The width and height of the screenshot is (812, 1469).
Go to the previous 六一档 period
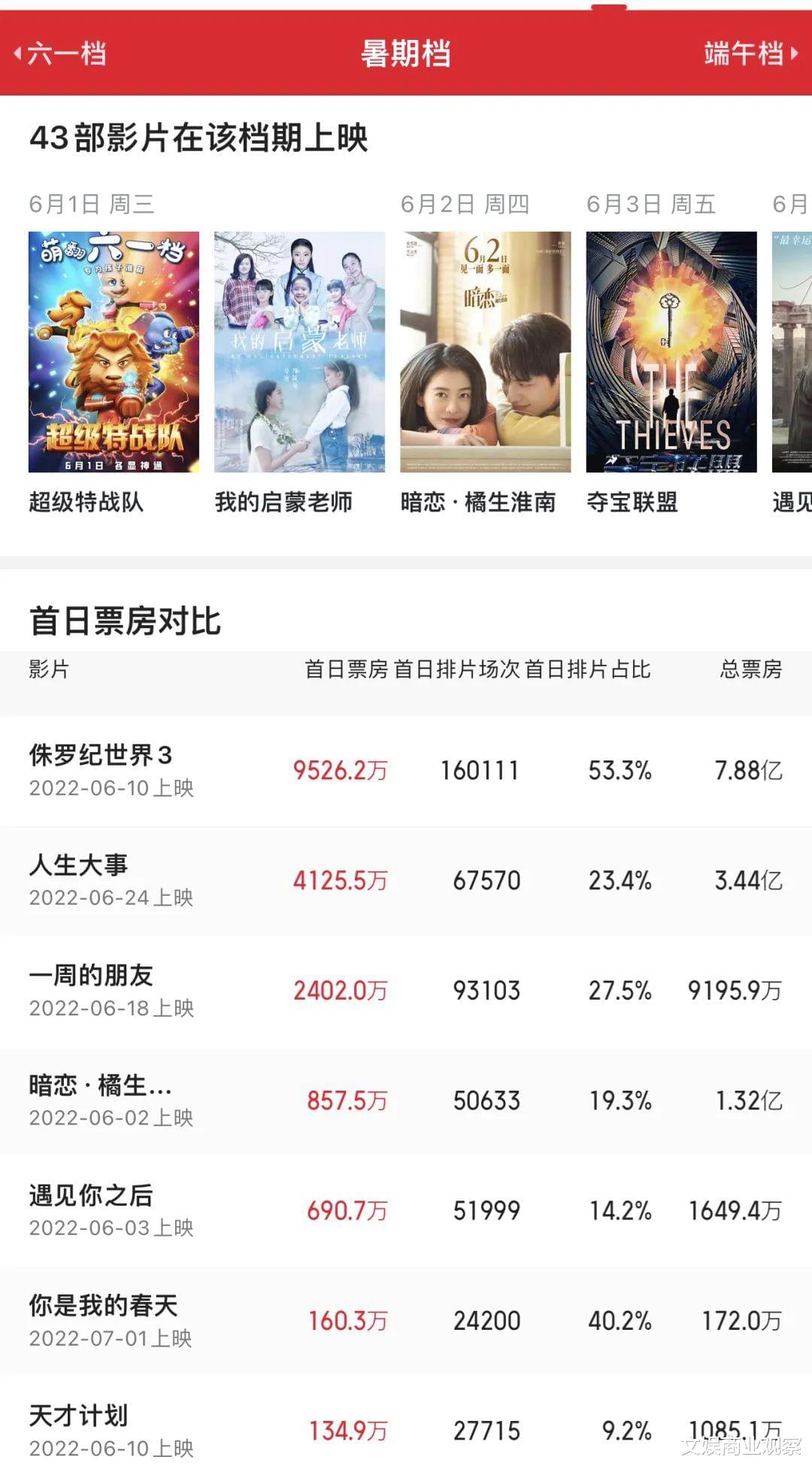point(62,54)
